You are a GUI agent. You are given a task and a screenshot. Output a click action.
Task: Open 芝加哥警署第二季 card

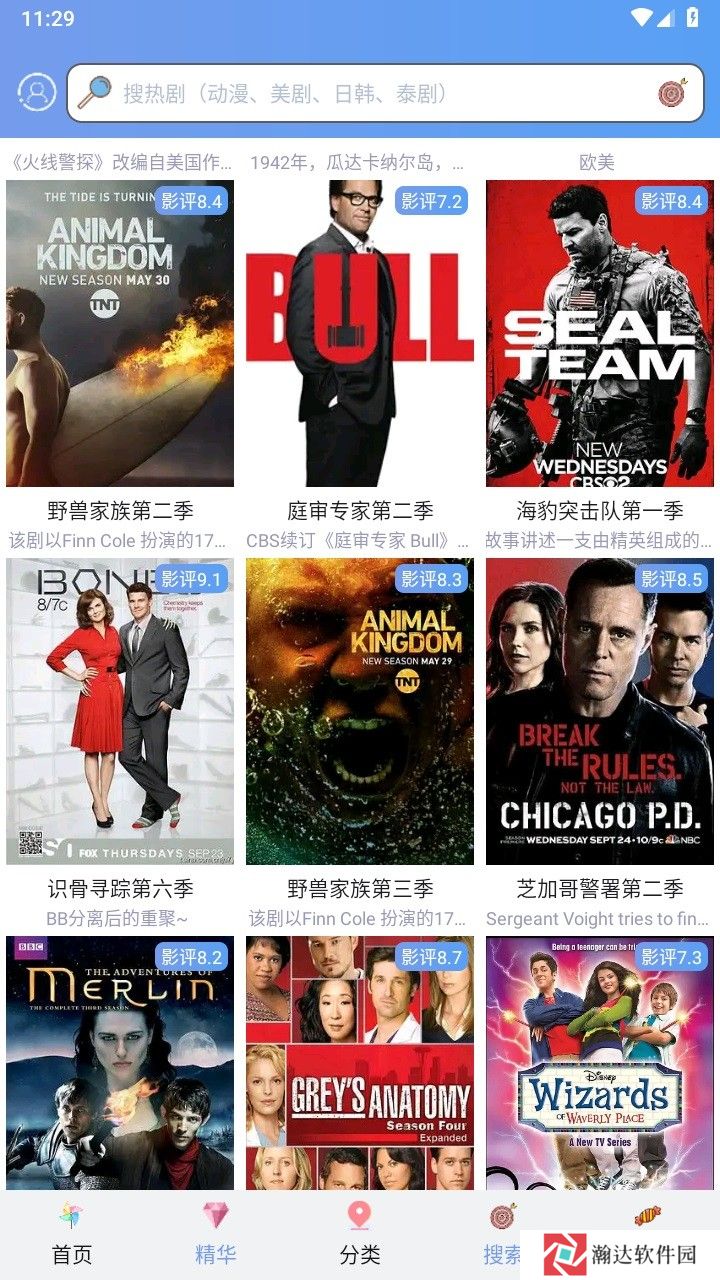tap(600, 711)
